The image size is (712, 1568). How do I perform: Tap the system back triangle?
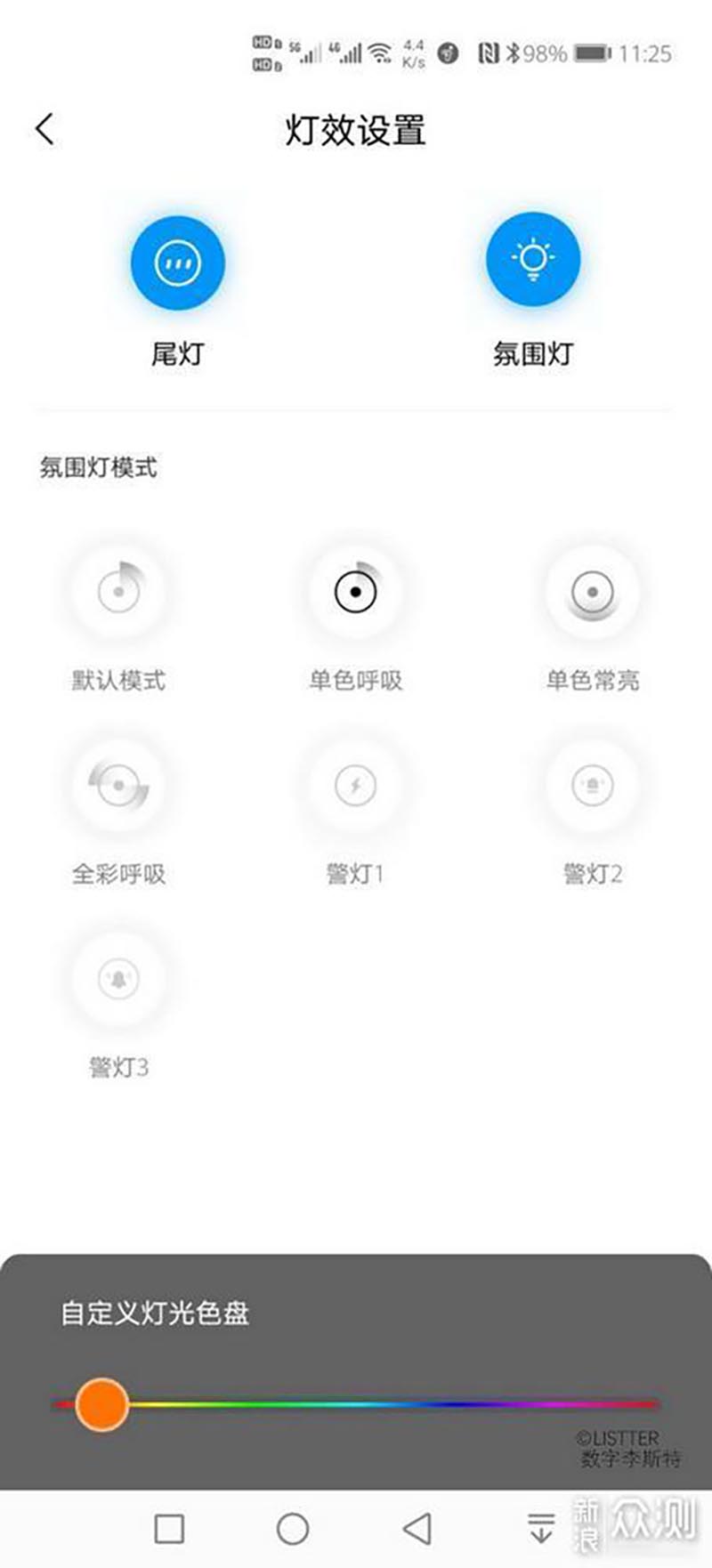(x=417, y=1529)
